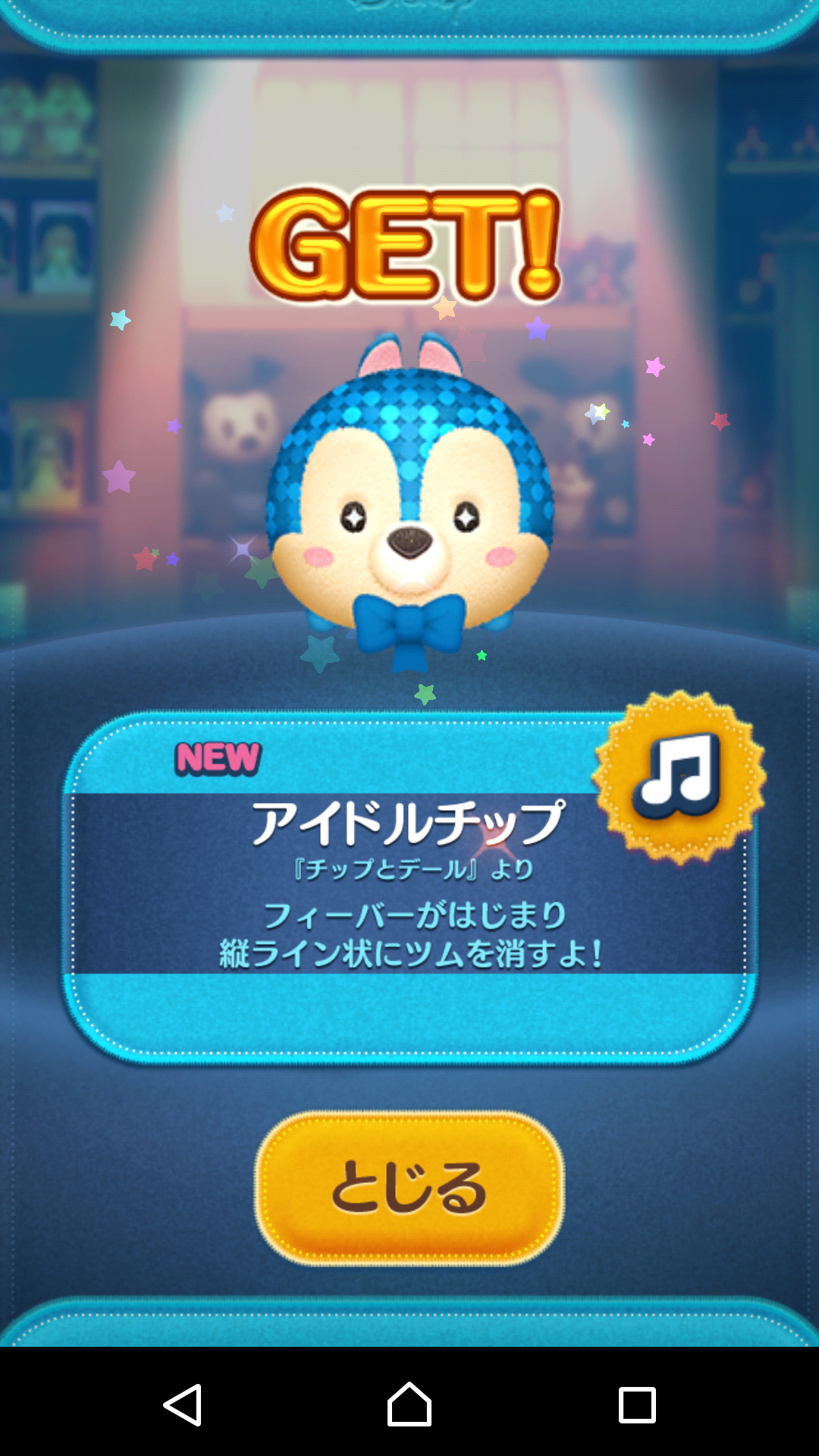Tap the music note badge
Screen dimensions: 819x1456
[679, 777]
